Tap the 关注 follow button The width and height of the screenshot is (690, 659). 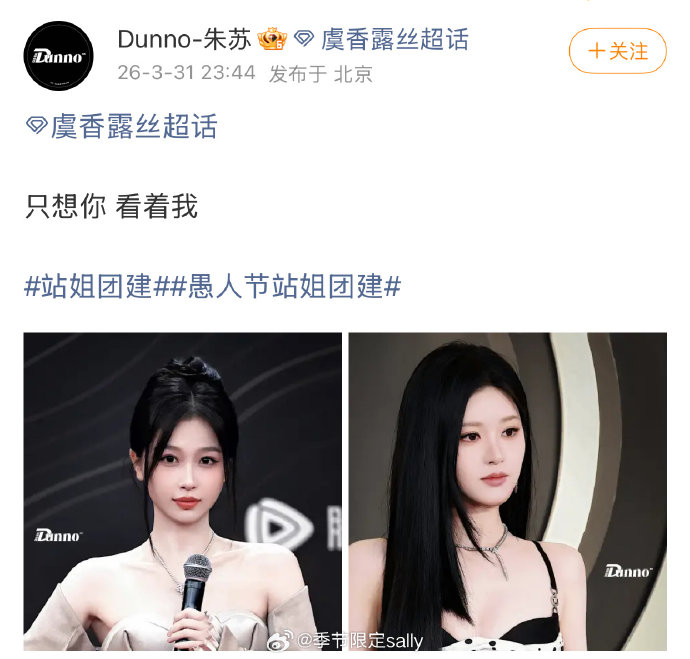click(617, 51)
